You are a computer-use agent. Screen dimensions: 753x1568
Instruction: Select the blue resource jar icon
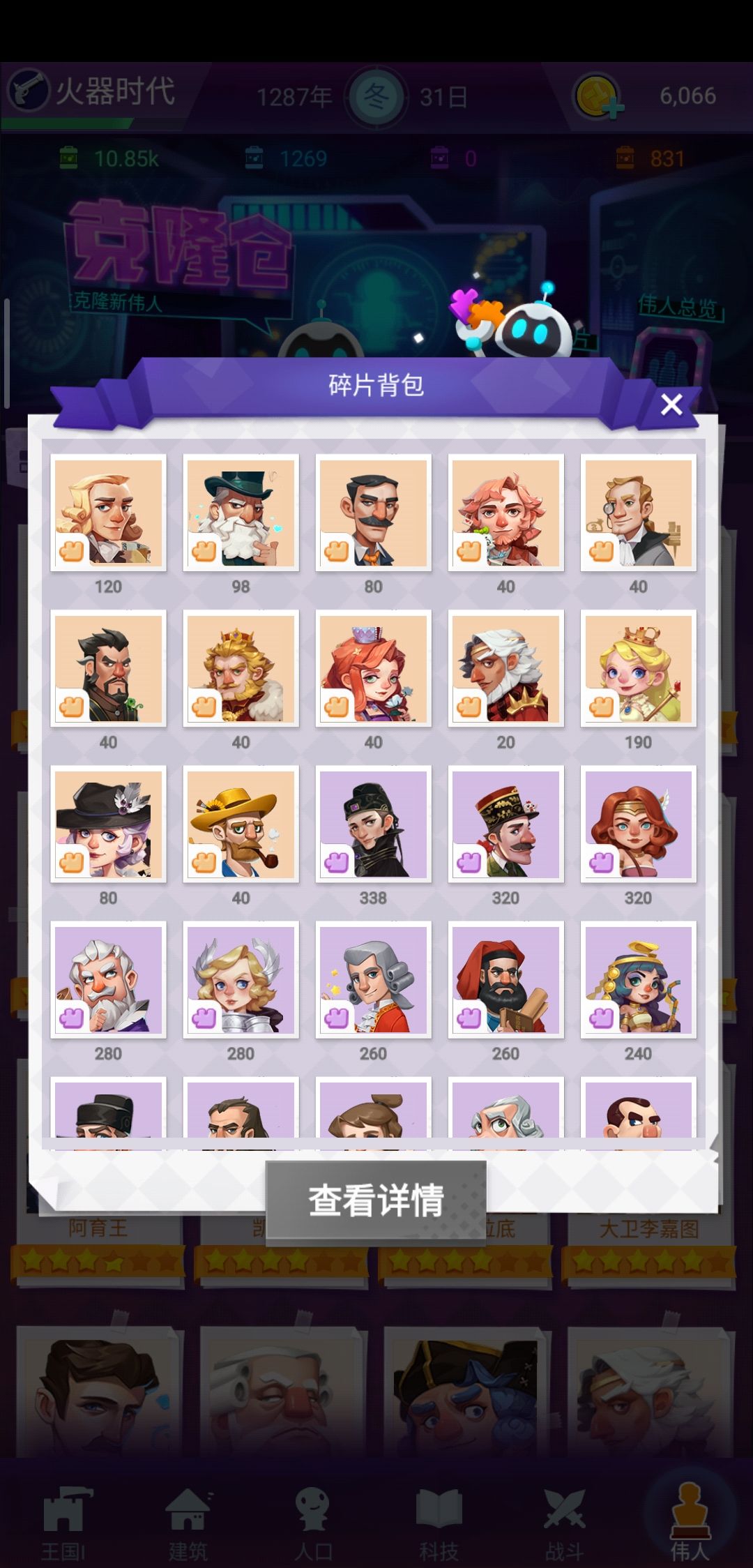[x=255, y=158]
